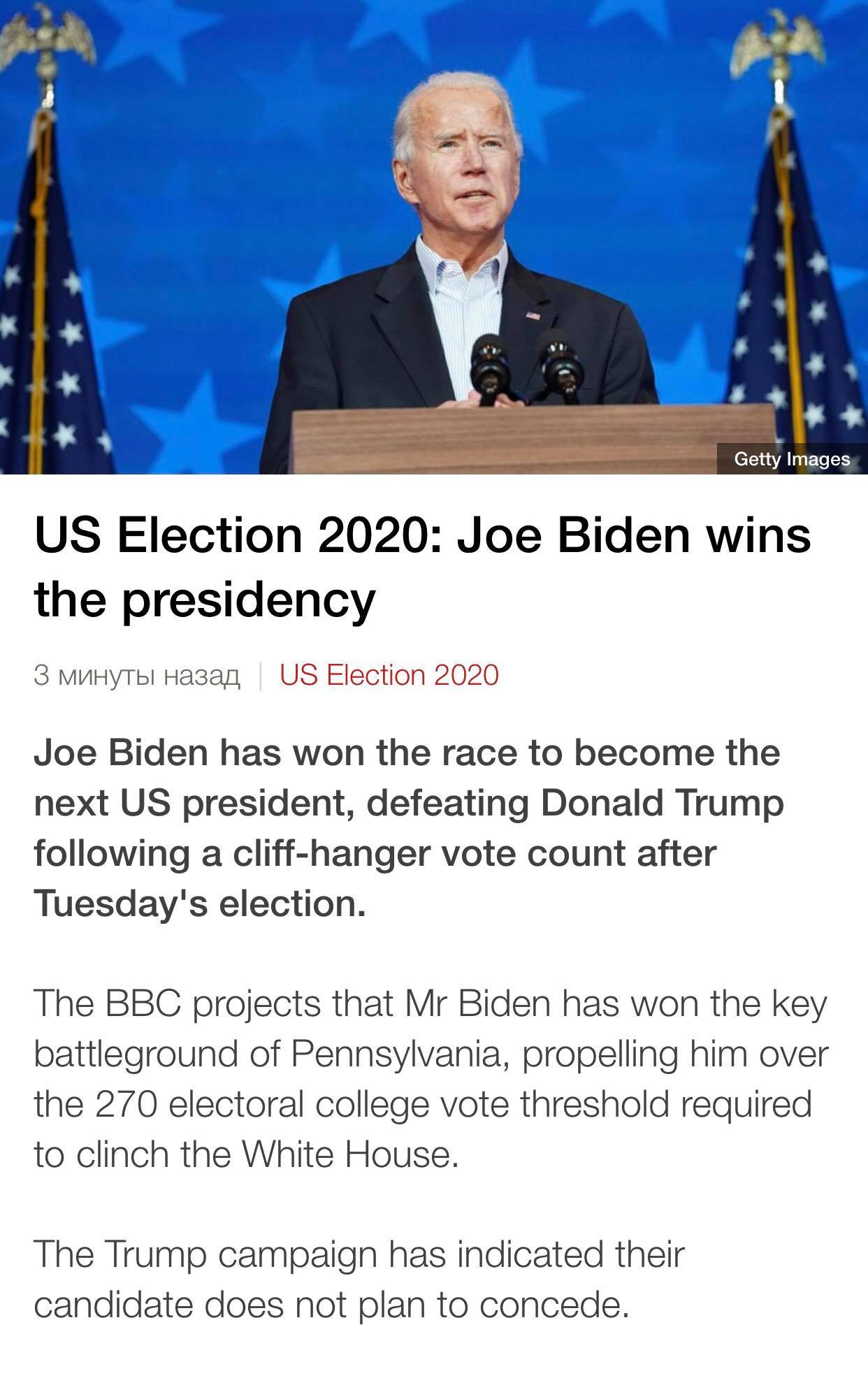The height and width of the screenshot is (1385, 868).
Task: Open the red US Election 2020 topic link
Action: pyautogui.click(x=389, y=675)
